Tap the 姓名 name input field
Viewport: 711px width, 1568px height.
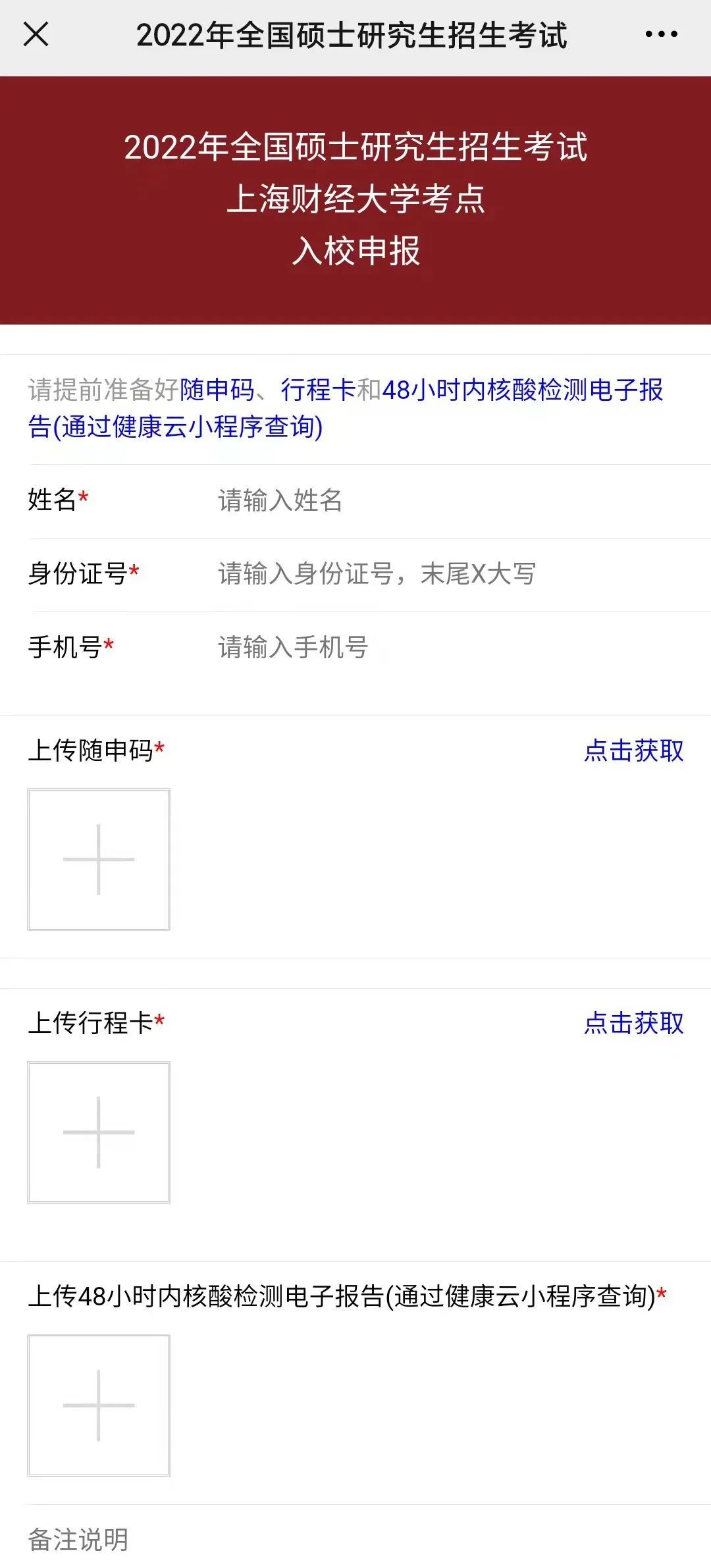451,500
